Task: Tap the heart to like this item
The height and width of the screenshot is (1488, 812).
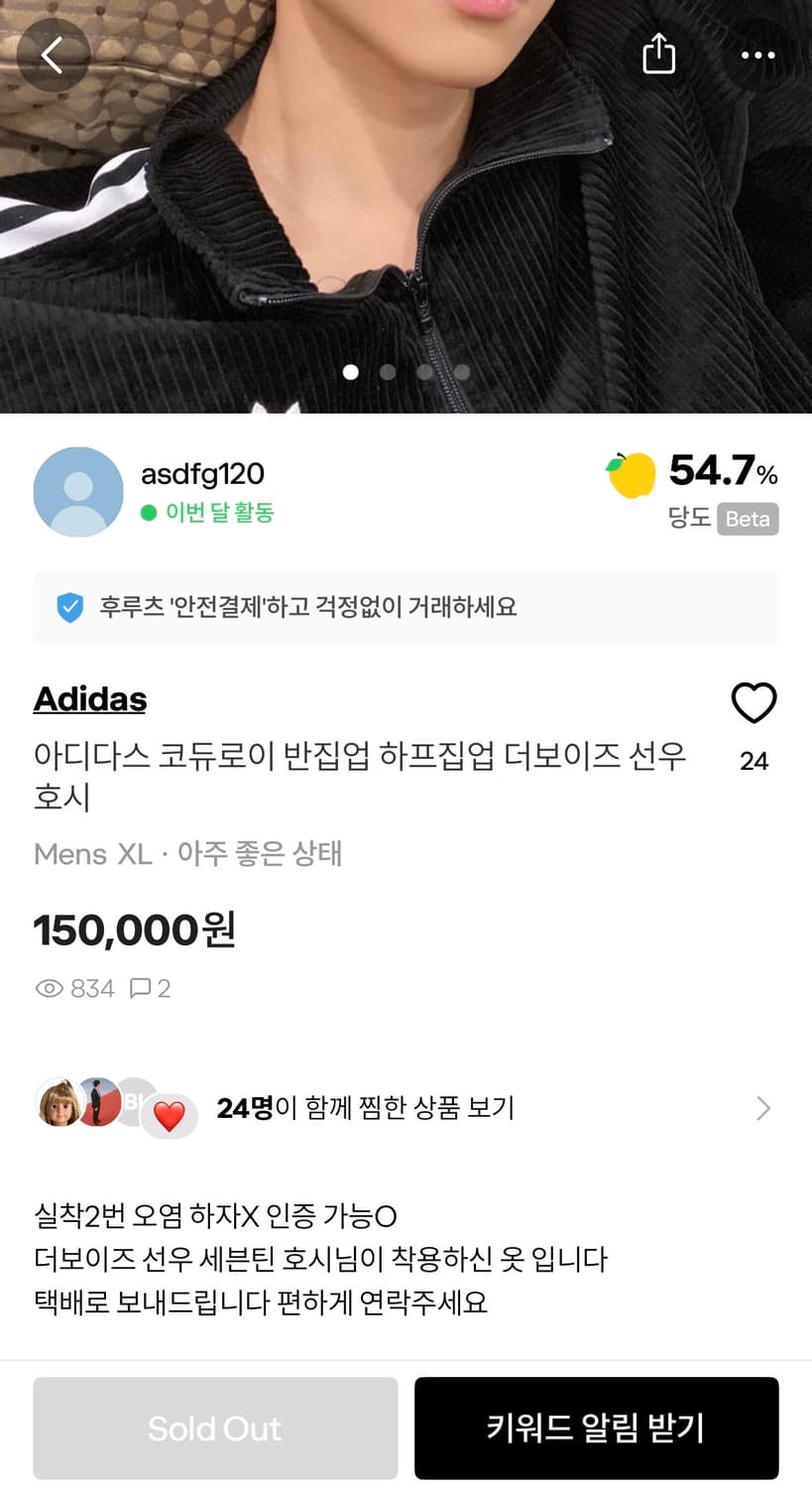Action: click(754, 702)
